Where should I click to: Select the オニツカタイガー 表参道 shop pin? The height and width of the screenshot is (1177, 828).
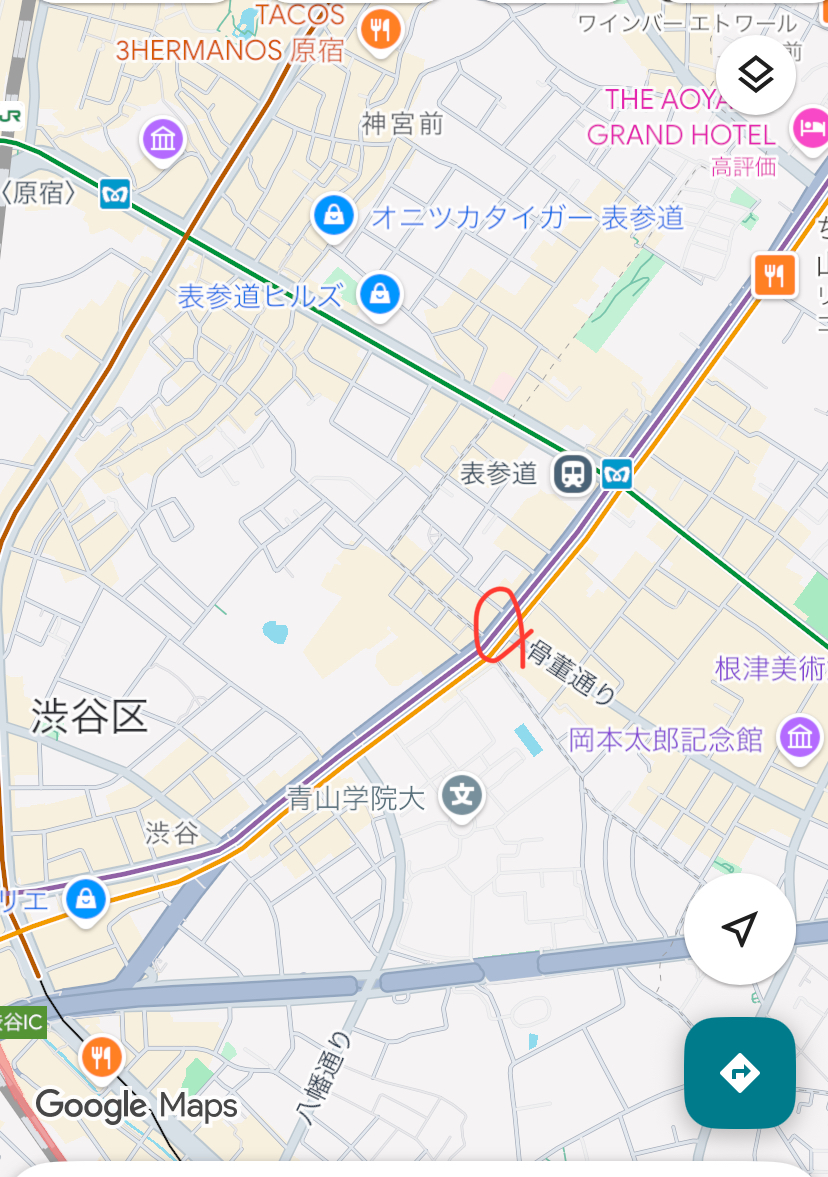point(332,215)
